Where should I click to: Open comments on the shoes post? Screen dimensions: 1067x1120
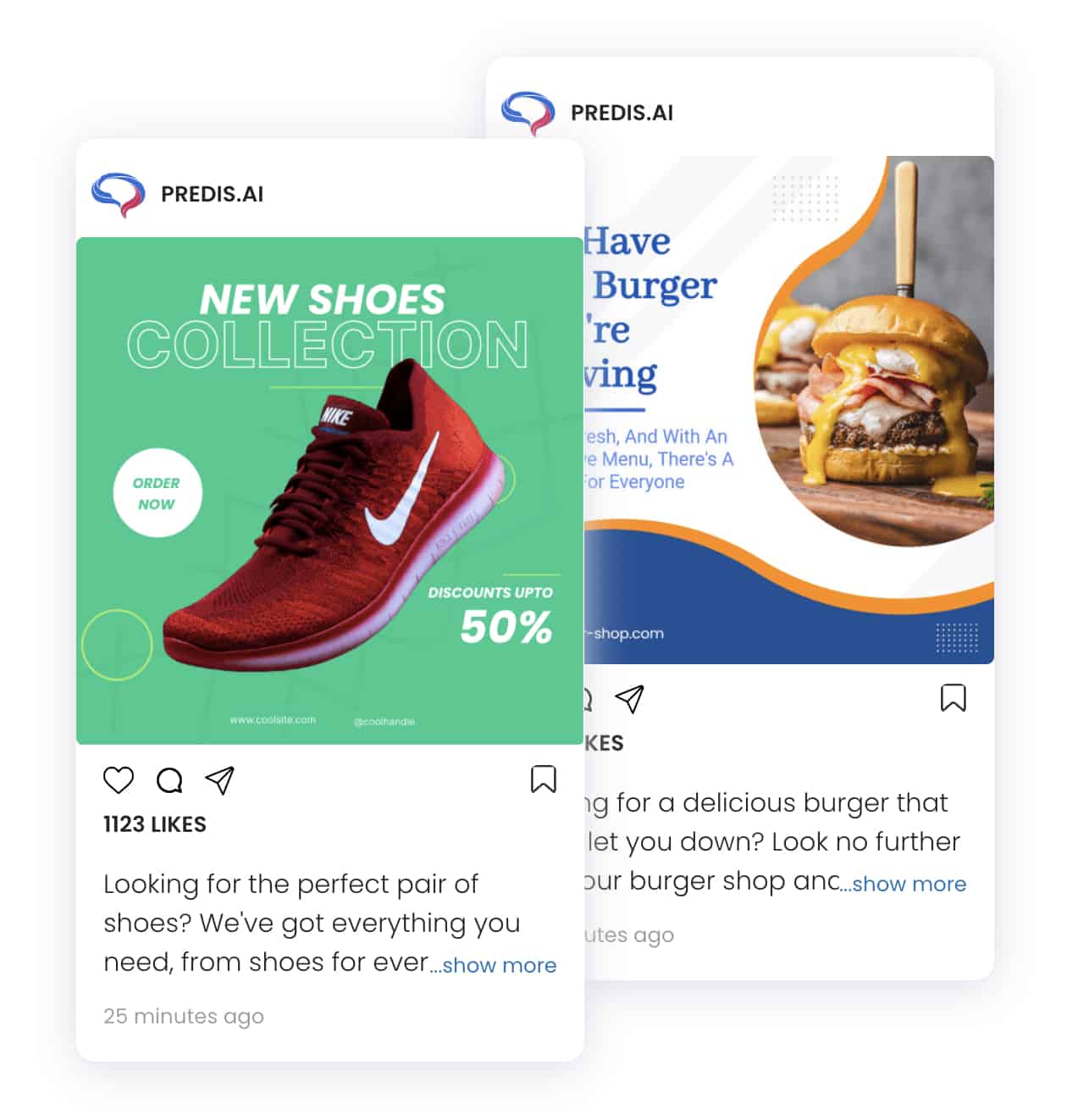pos(171,780)
